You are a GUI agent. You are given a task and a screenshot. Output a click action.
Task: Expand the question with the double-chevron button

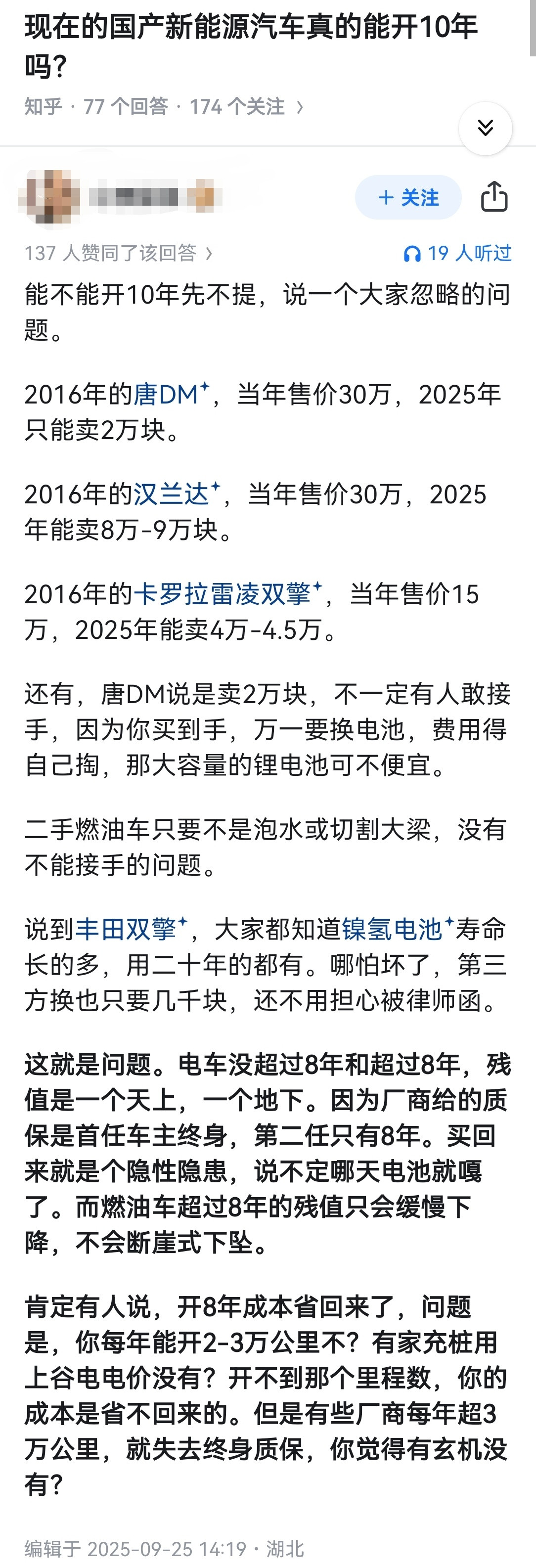click(x=485, y=128)
